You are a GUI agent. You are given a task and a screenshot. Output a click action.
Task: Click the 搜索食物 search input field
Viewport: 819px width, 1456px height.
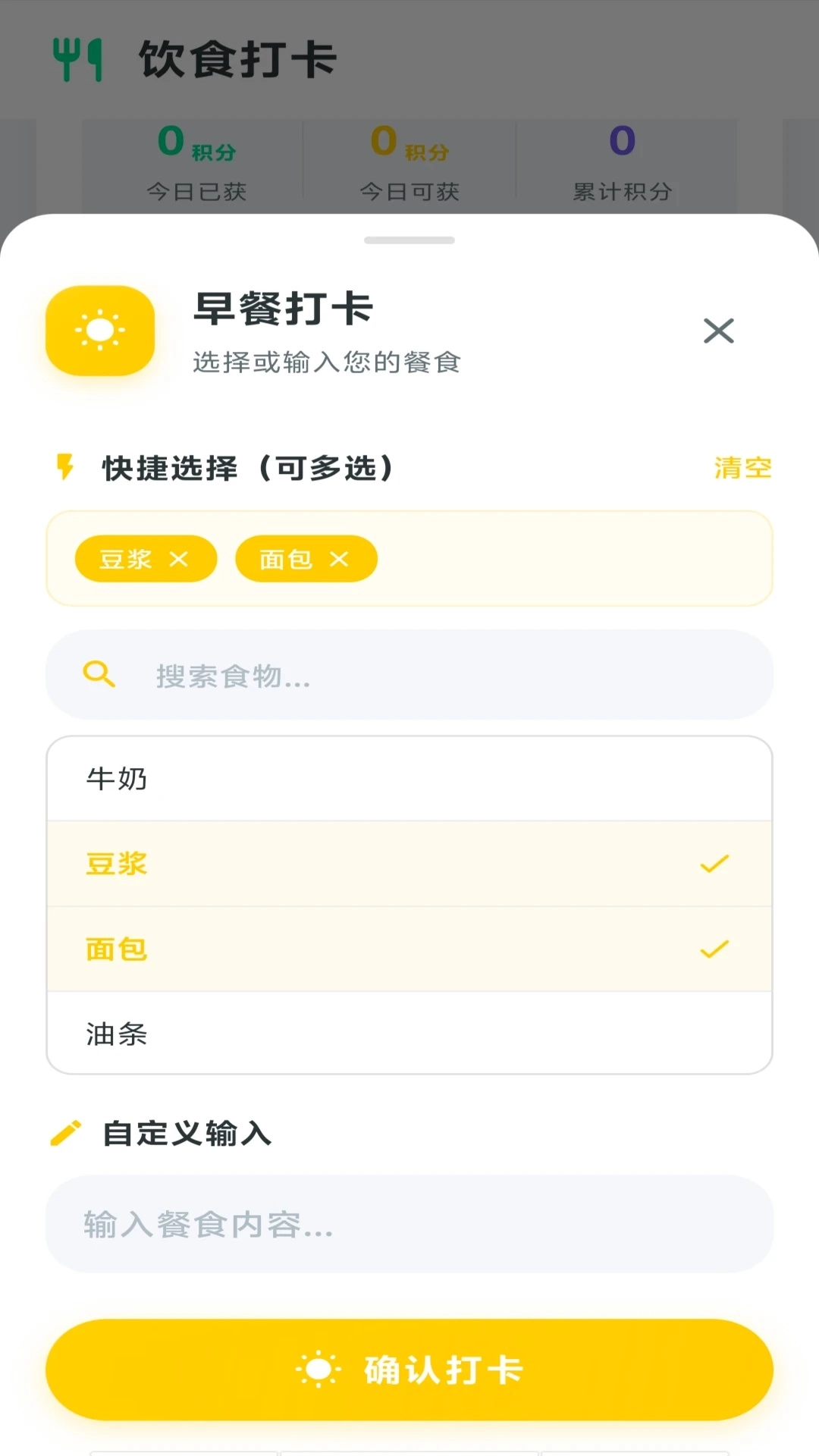(x=409, y=675)
